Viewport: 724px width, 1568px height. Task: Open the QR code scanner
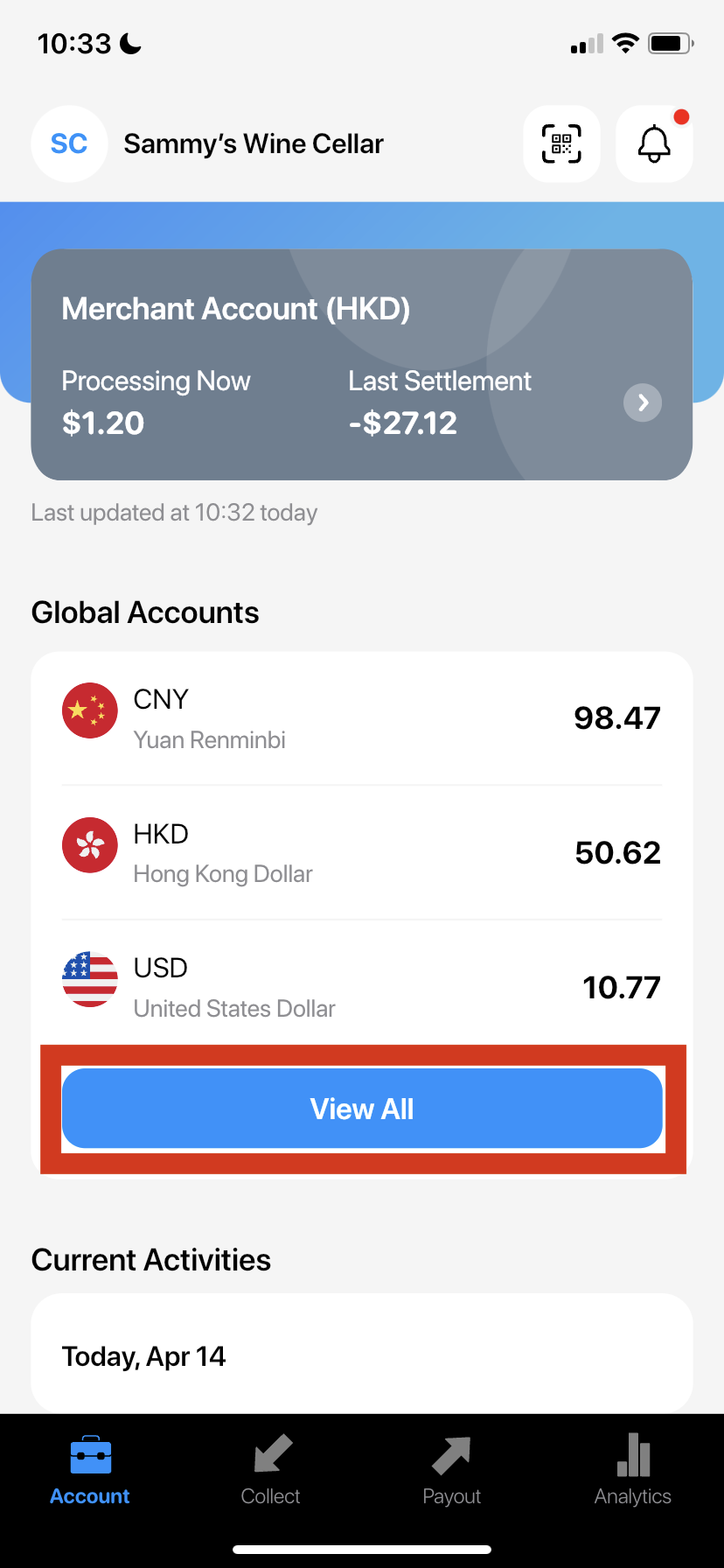tap(561, 143)
